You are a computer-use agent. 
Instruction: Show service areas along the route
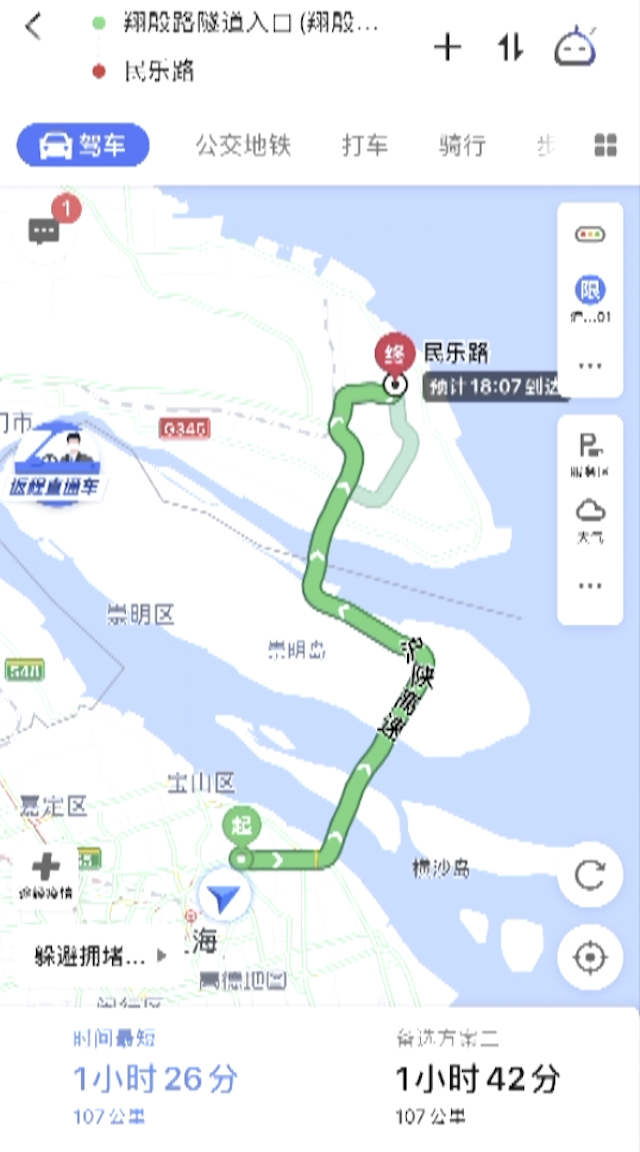point(590,454)
